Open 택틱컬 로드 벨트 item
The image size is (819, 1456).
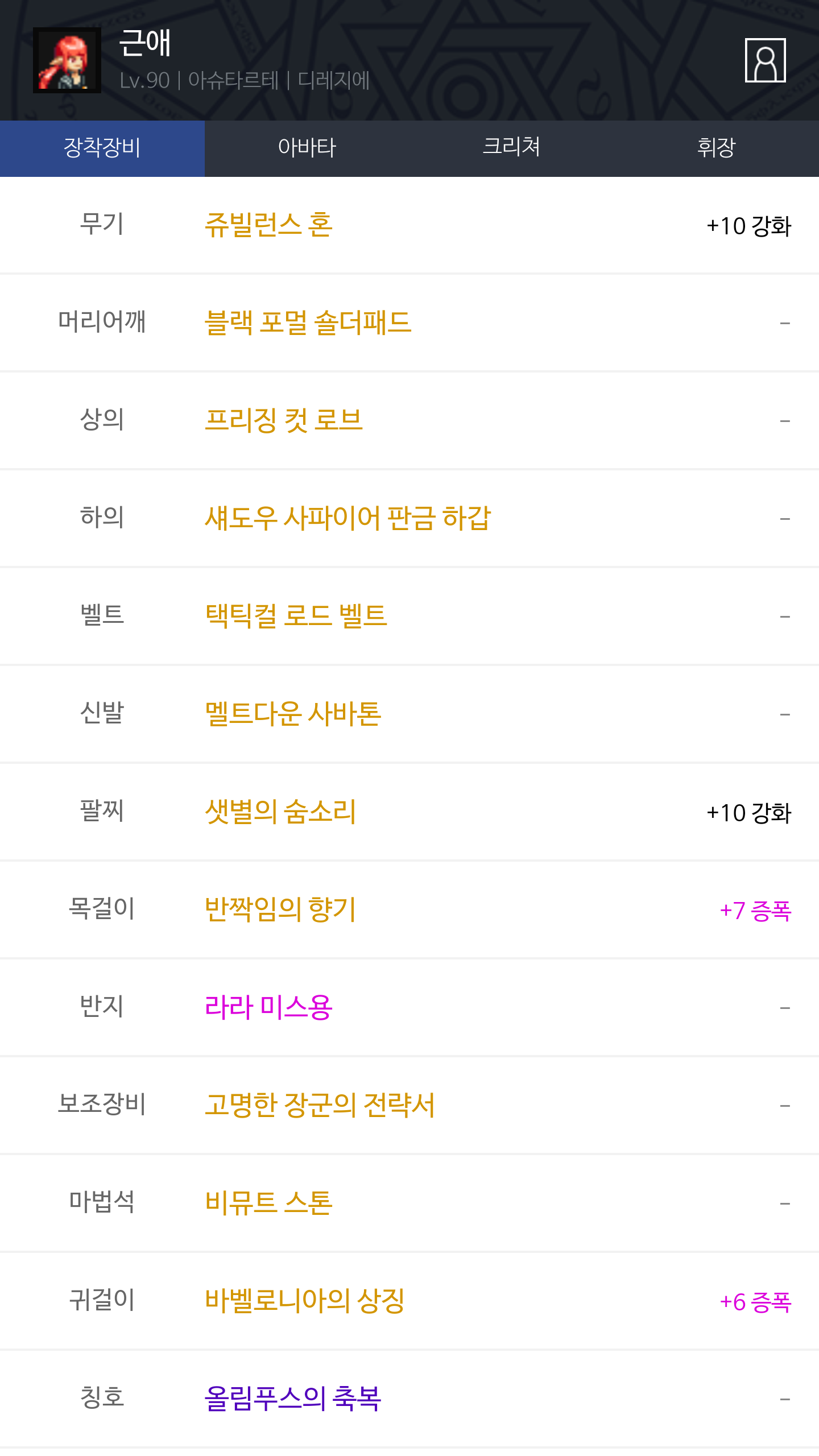pos(296,616)
